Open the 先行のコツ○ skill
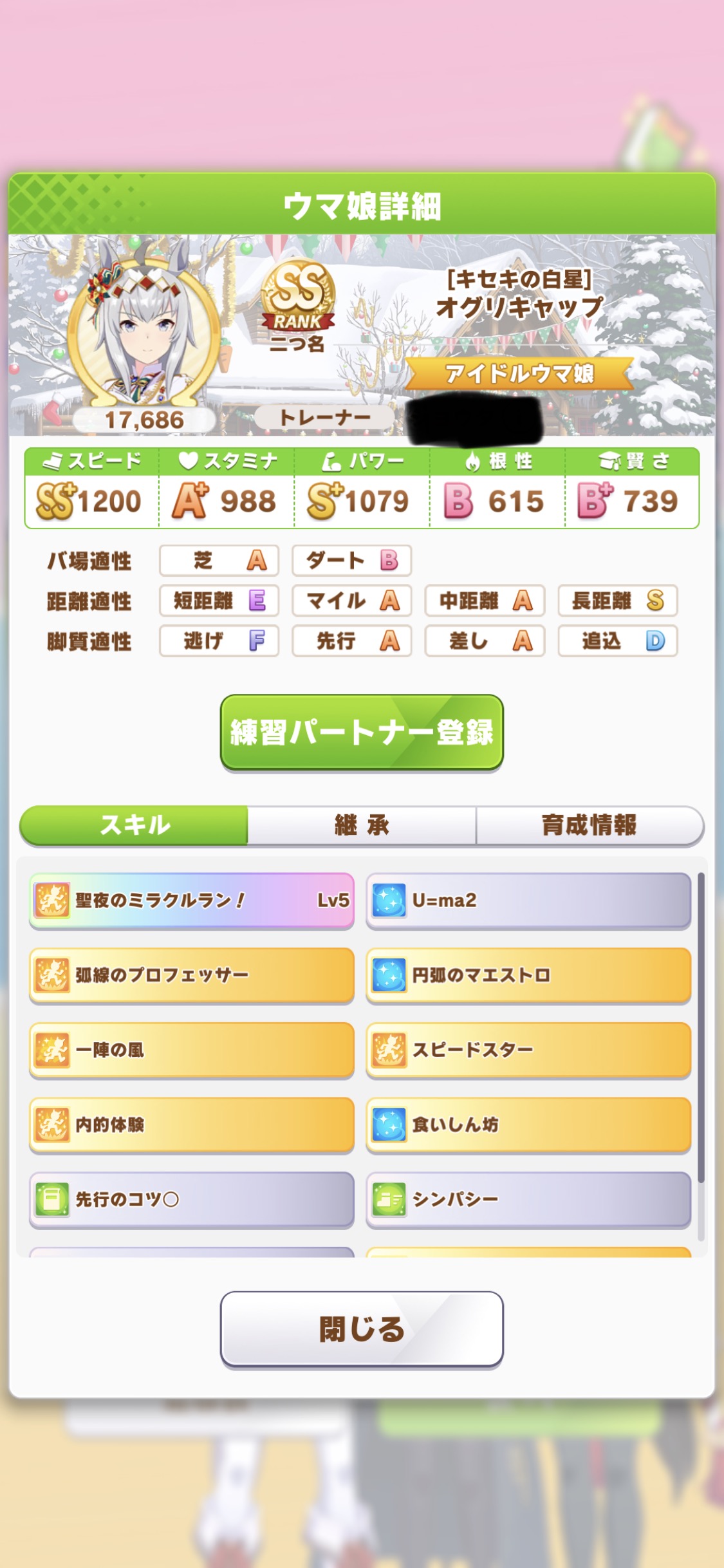Image resolution: width=724 pixels, height=1568 pixels. pos(192,1199)
